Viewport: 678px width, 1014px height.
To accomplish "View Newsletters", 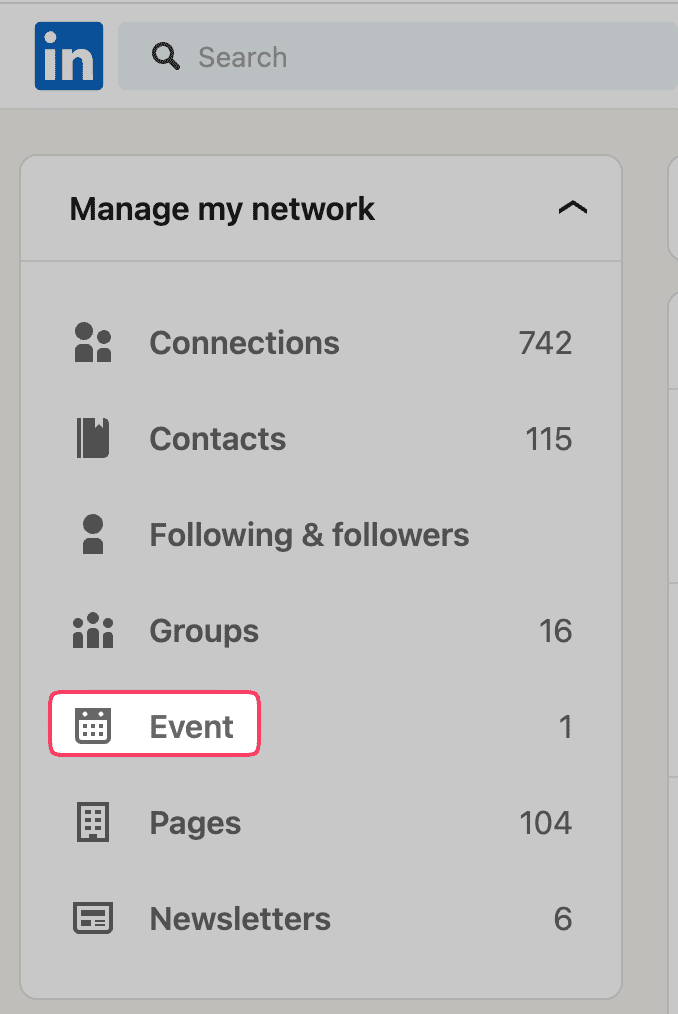I will click(x=240, y=919).
